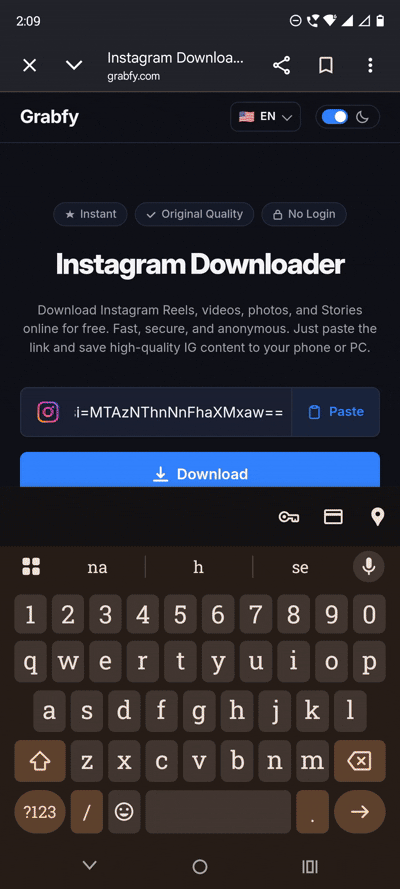The width and height of the screenshot is (400, 889).
Task: Open the browser overflow menu
Action: click(x=370, y=66)
